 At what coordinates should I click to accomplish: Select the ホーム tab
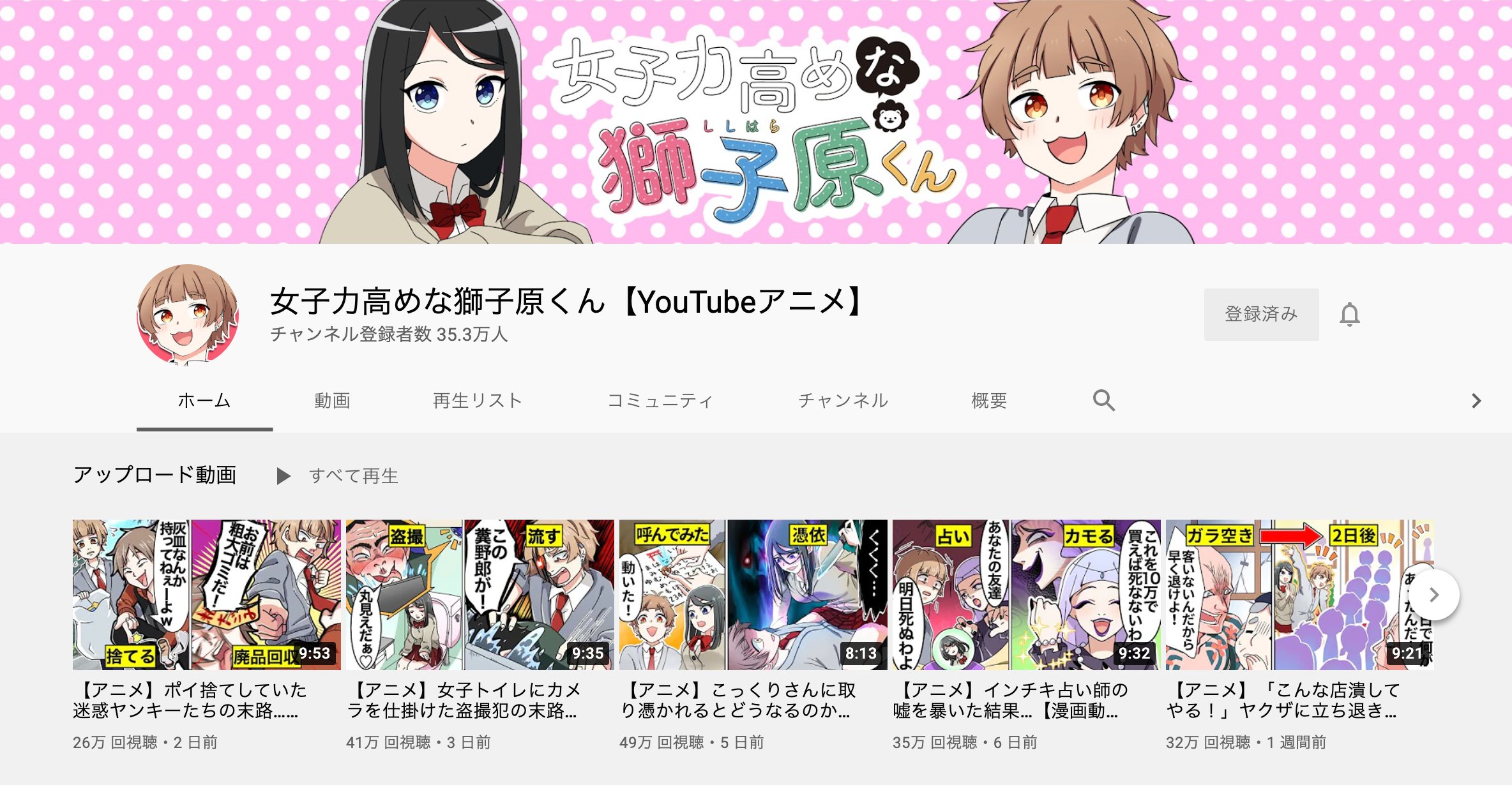pyautogui.click(x=204, y=401)
